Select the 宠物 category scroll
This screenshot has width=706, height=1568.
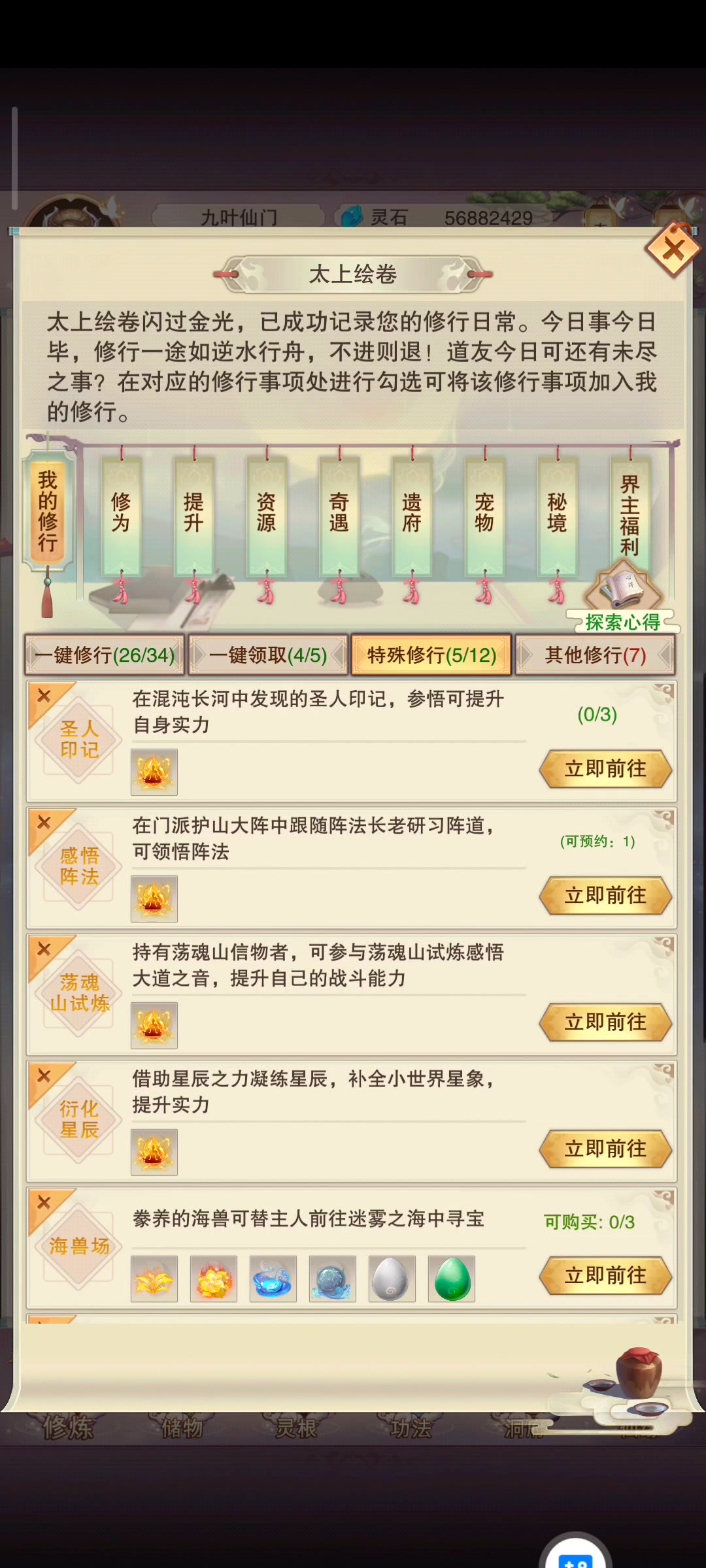coord(484,513)
